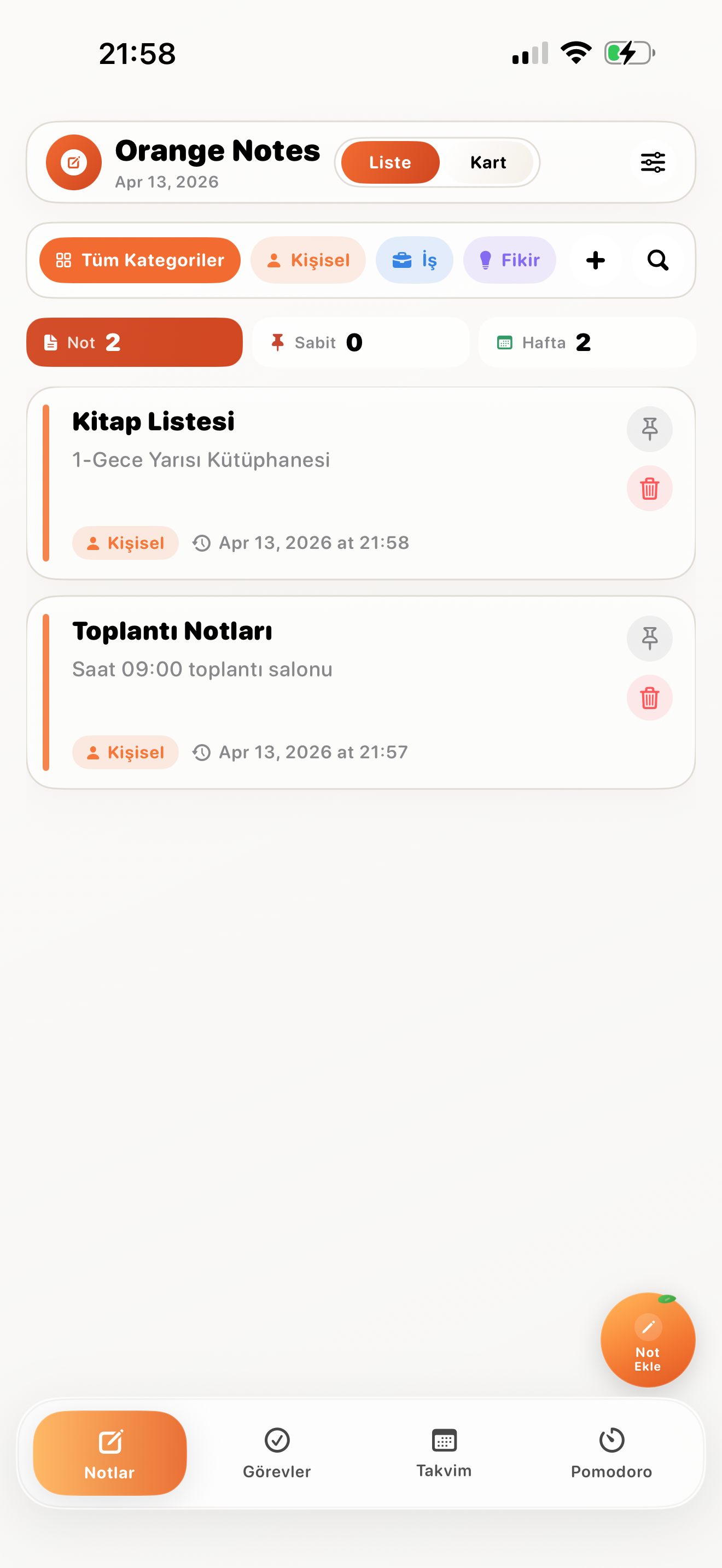Open the Toplantı Notları note
The image size is (722, 1568).
pyautogui.click(x=304, y=670)
